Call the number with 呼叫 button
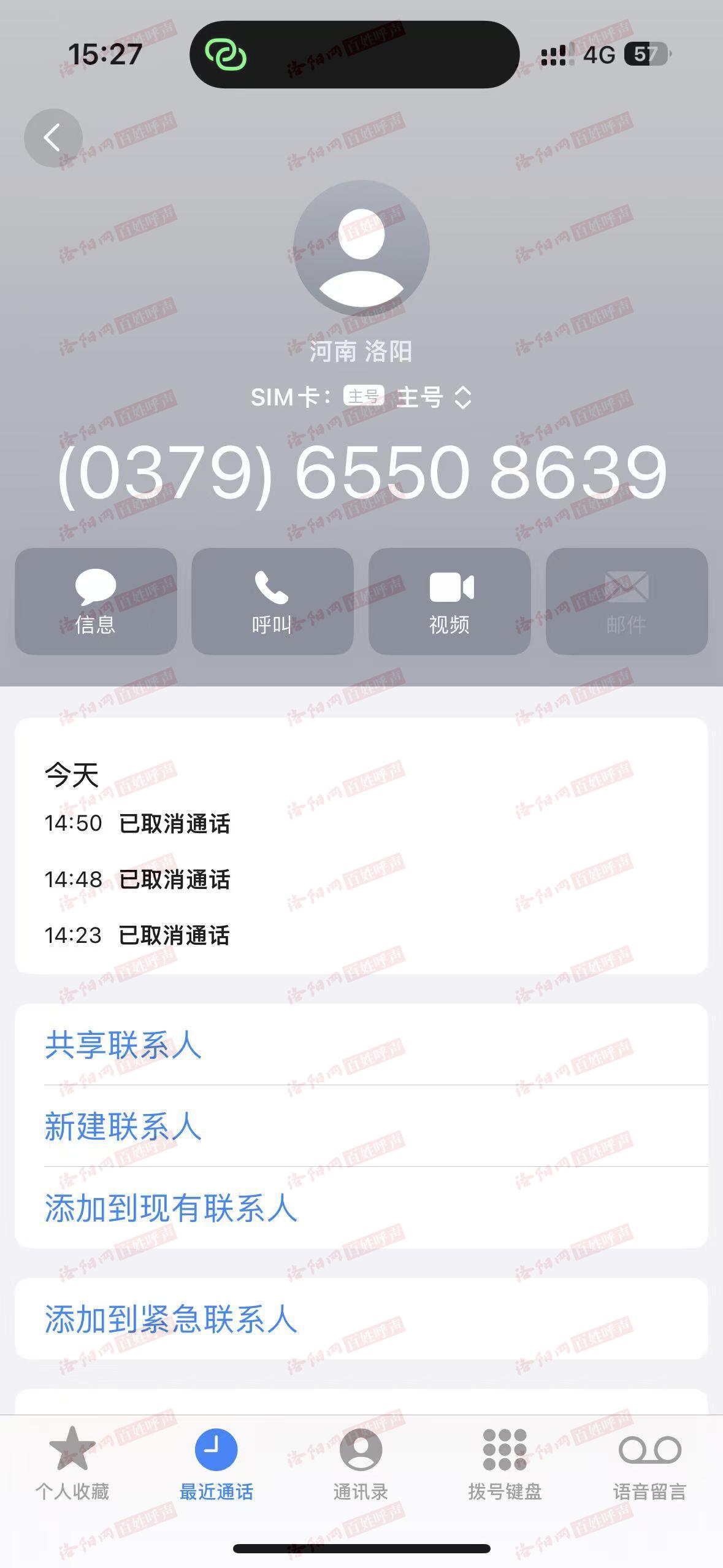 [x=272, y=601]
